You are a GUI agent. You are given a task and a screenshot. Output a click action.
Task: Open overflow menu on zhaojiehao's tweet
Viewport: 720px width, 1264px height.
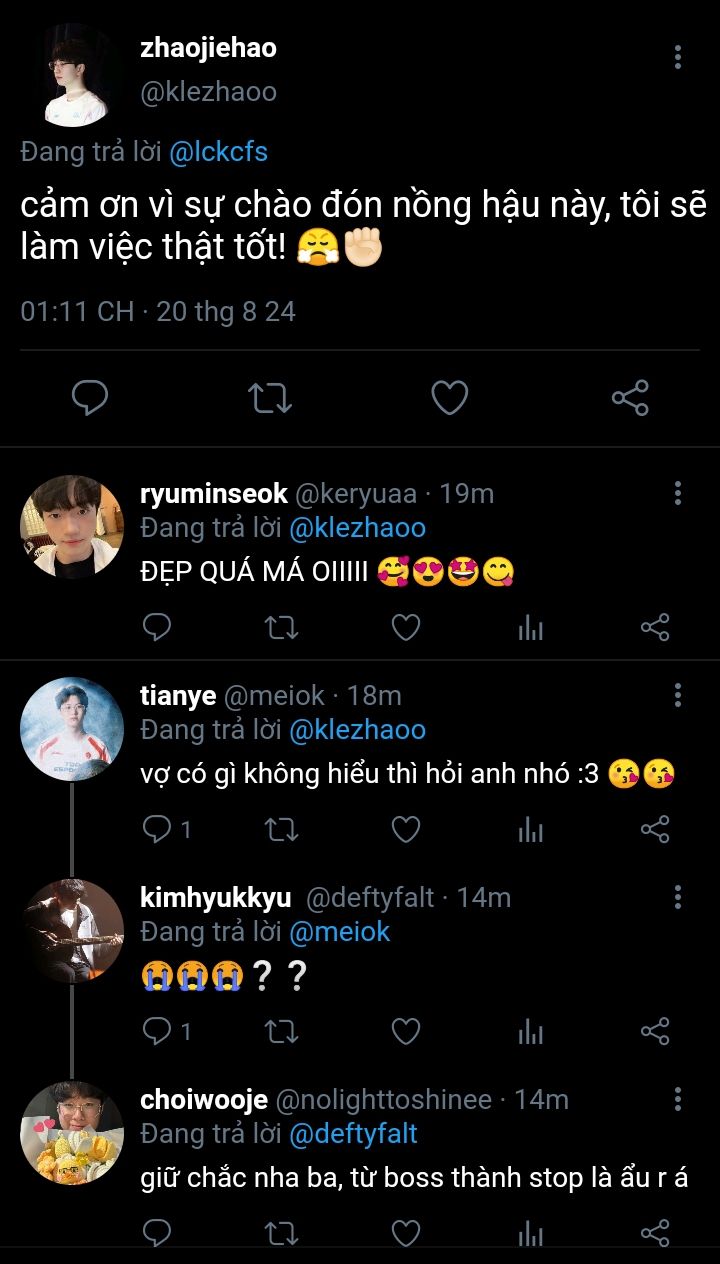pyautogui.click(x=678, y=57)
